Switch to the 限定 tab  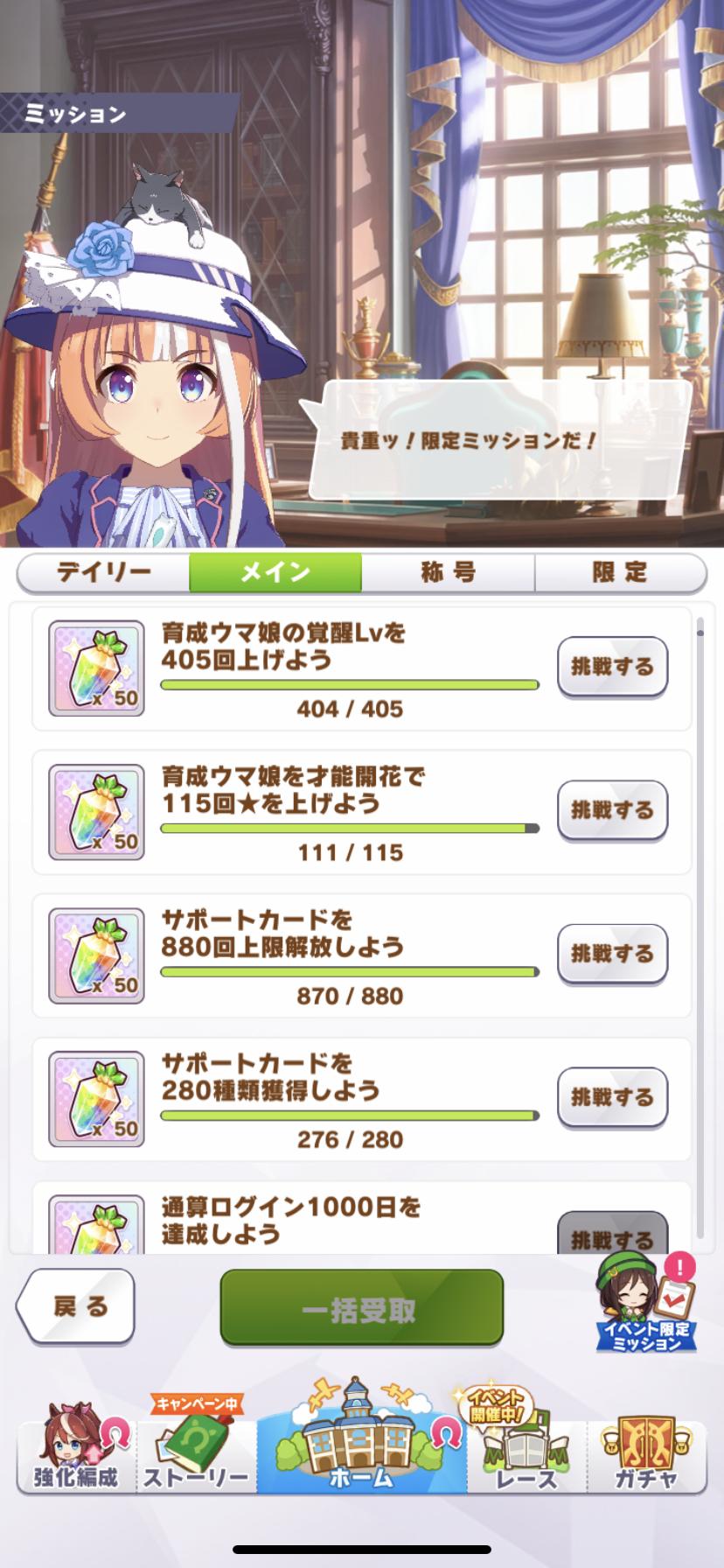click(x=619, y=573)
